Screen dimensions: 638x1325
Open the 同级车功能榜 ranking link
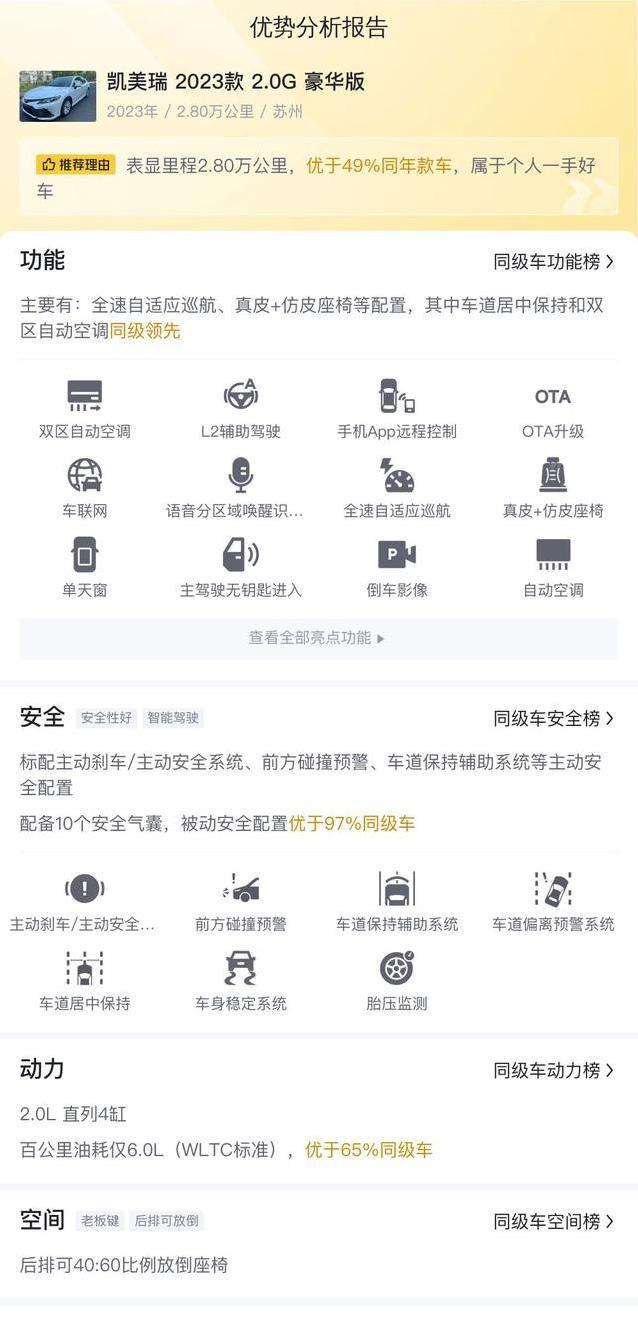pyautogui.click(x=554, y=262)
